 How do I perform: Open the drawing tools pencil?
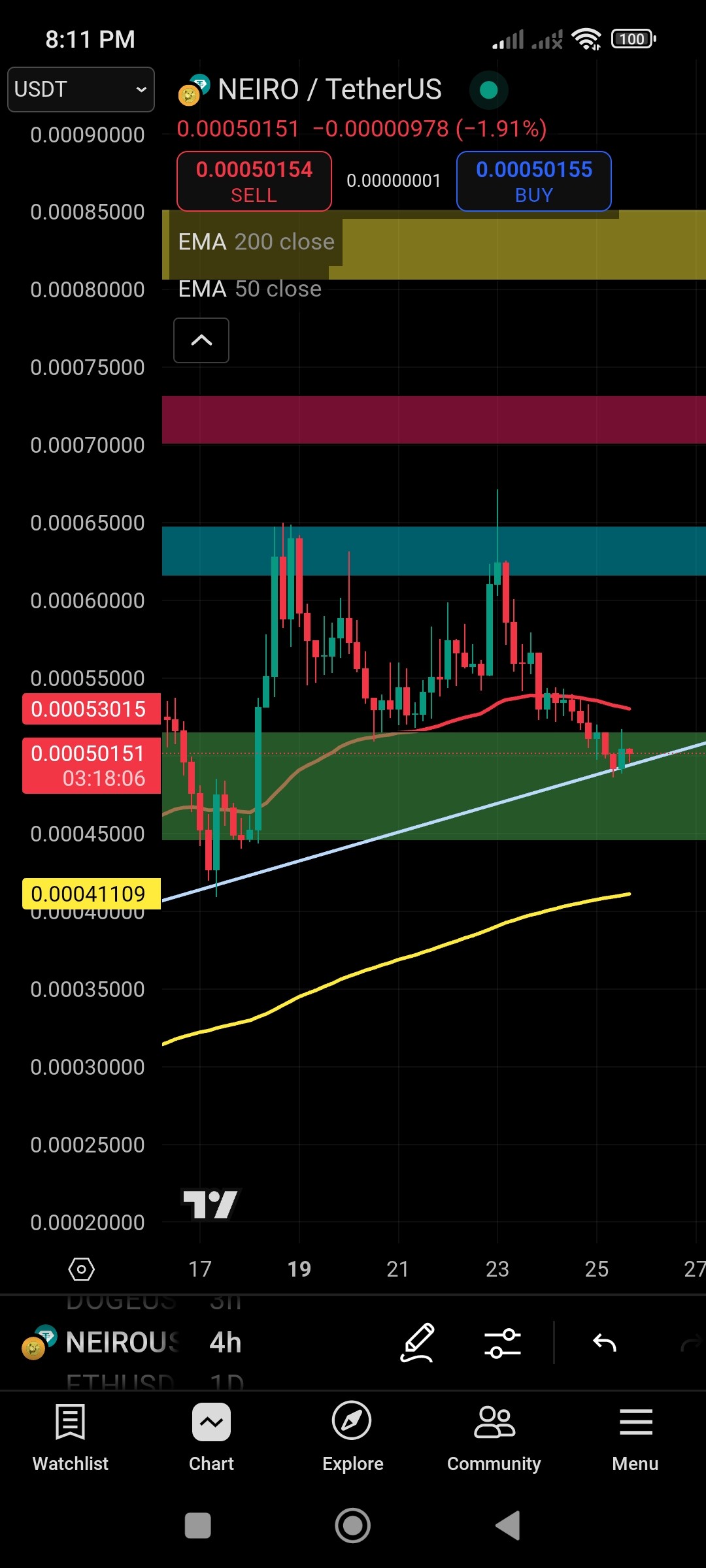point(418,1343)
